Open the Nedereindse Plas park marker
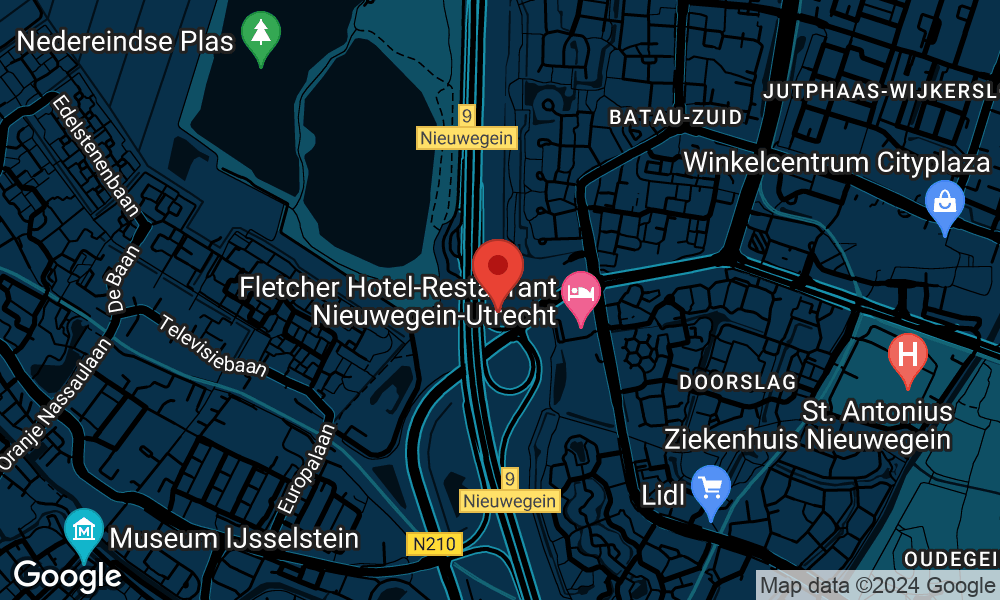1000x600 pixels. [x=261, y=36]
